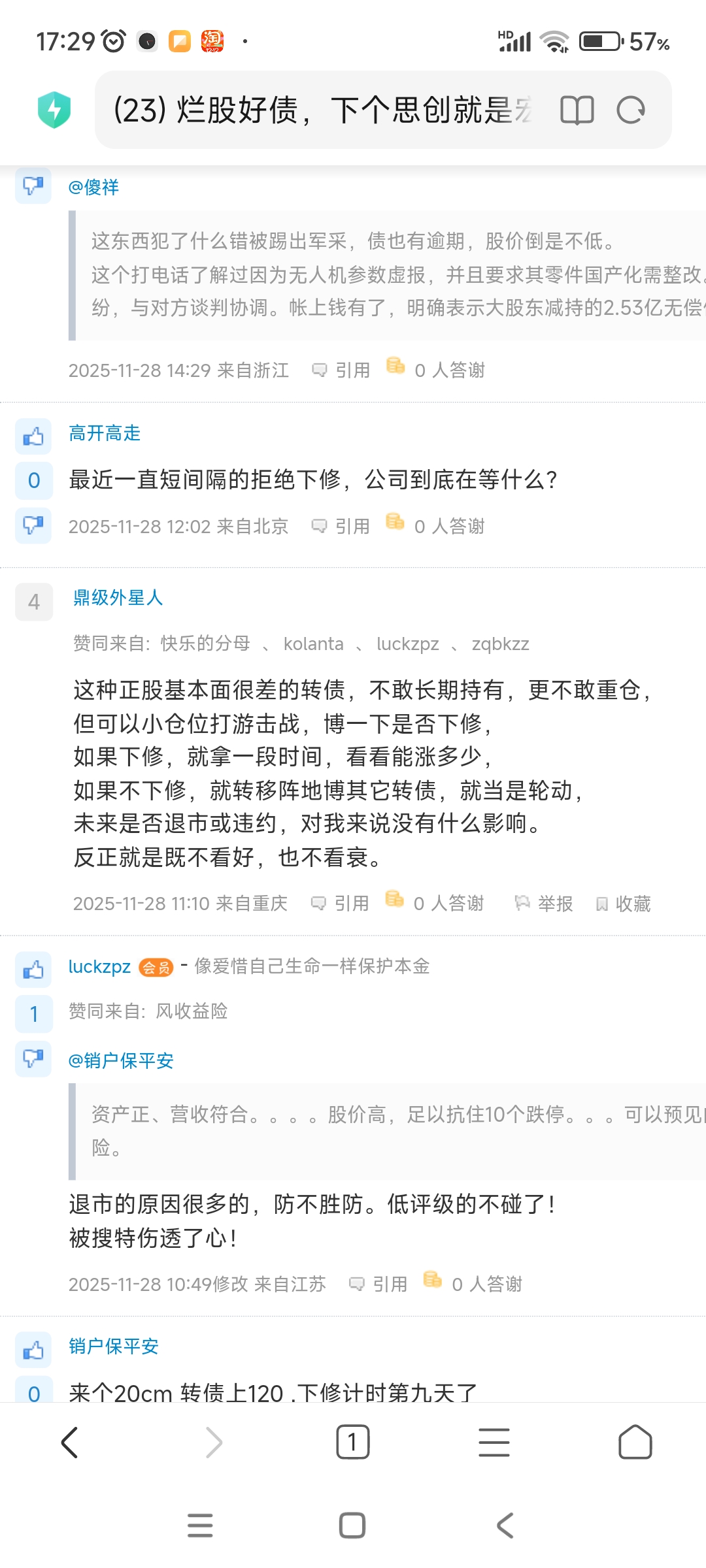Screen dimensions: 706x1568
Task: Go to the browser home page
Action: coord(635,1442)
